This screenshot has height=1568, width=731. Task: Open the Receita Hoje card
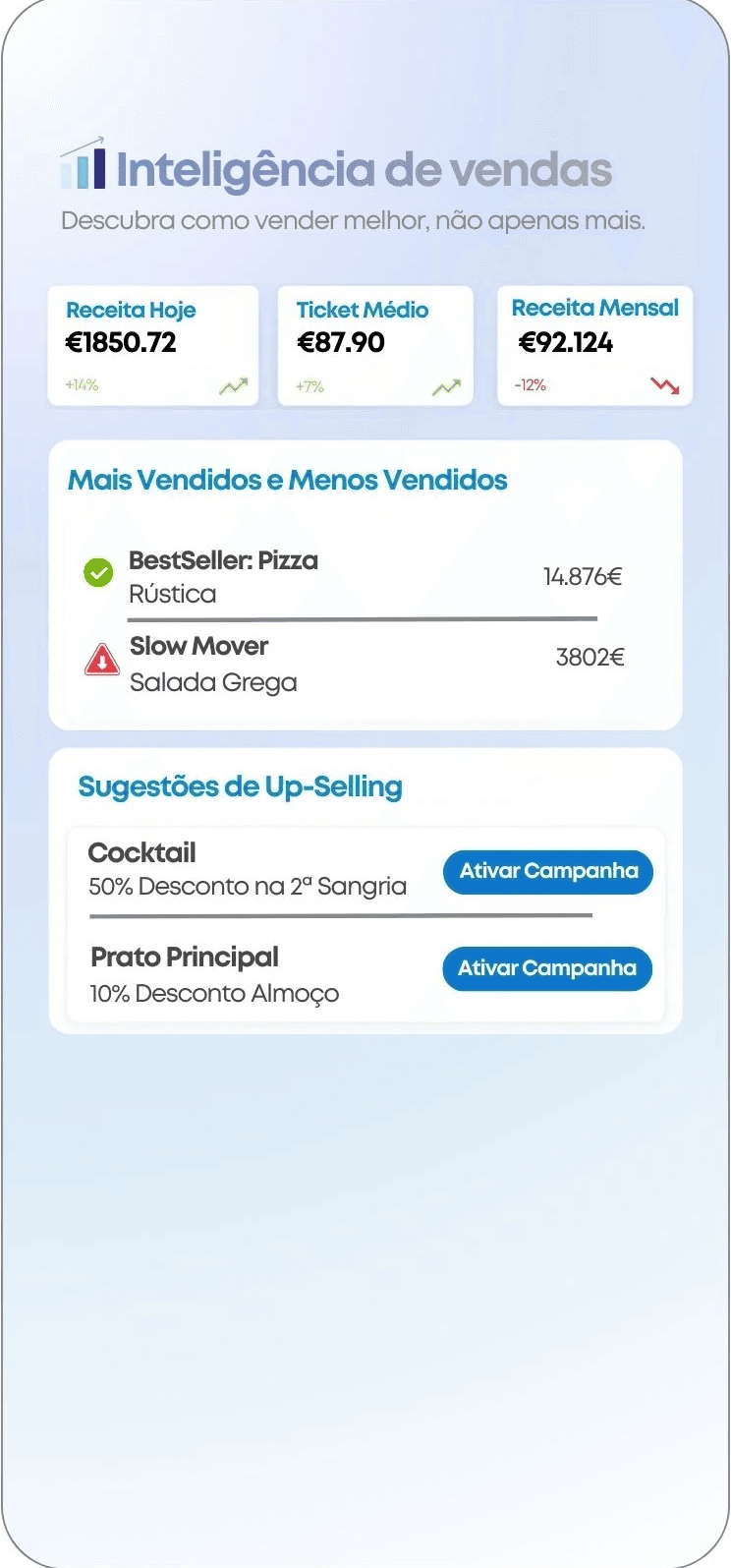[152, 346]
